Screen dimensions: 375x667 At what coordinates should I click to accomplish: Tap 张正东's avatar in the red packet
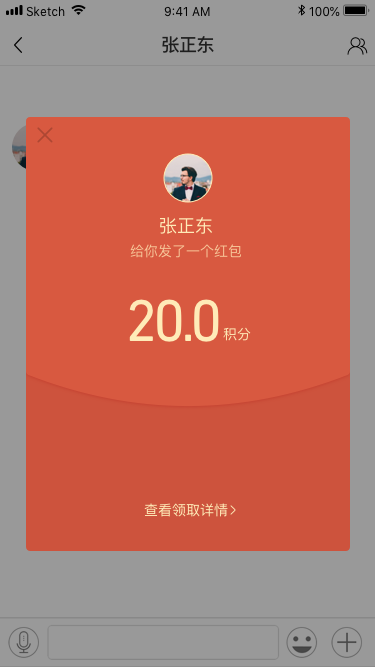point(188,178)
